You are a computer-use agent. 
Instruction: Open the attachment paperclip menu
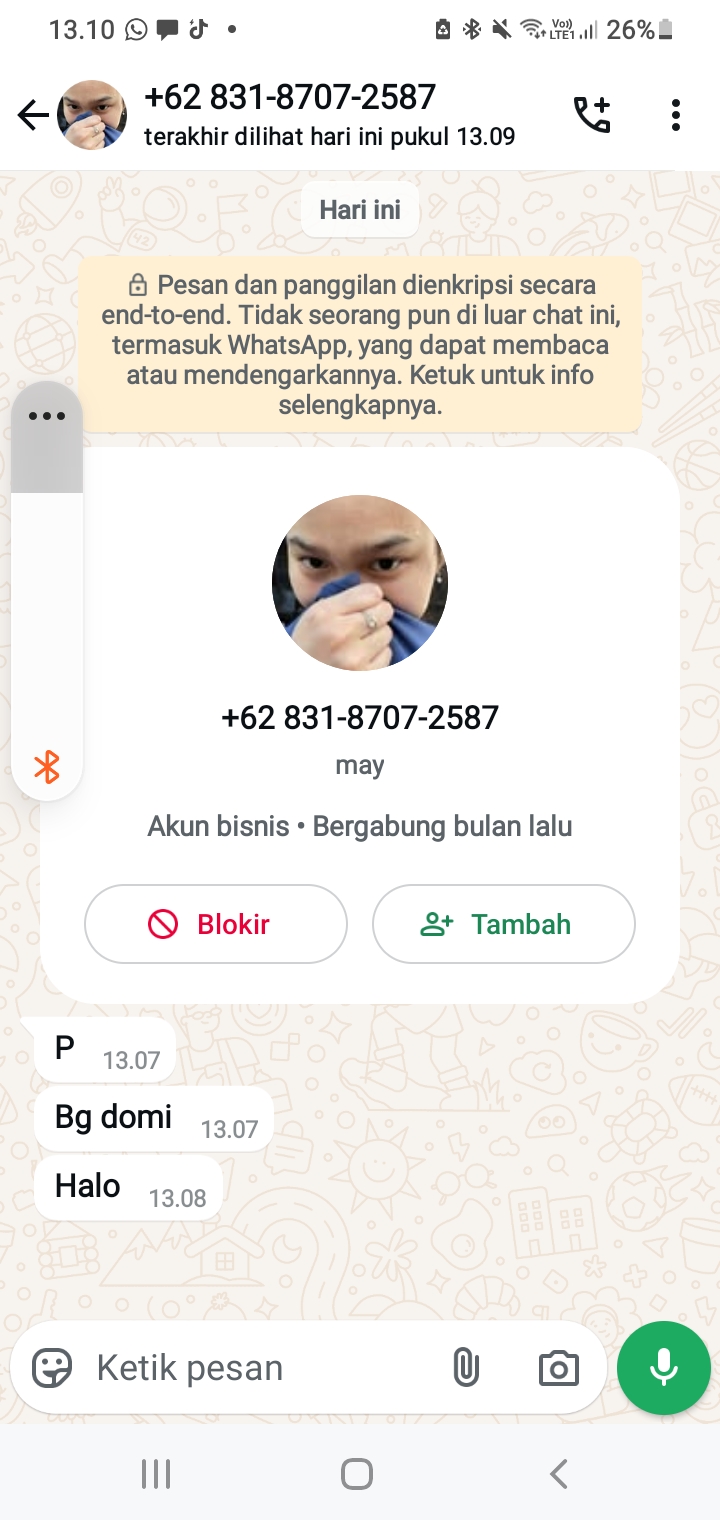tap(466, 1368)
